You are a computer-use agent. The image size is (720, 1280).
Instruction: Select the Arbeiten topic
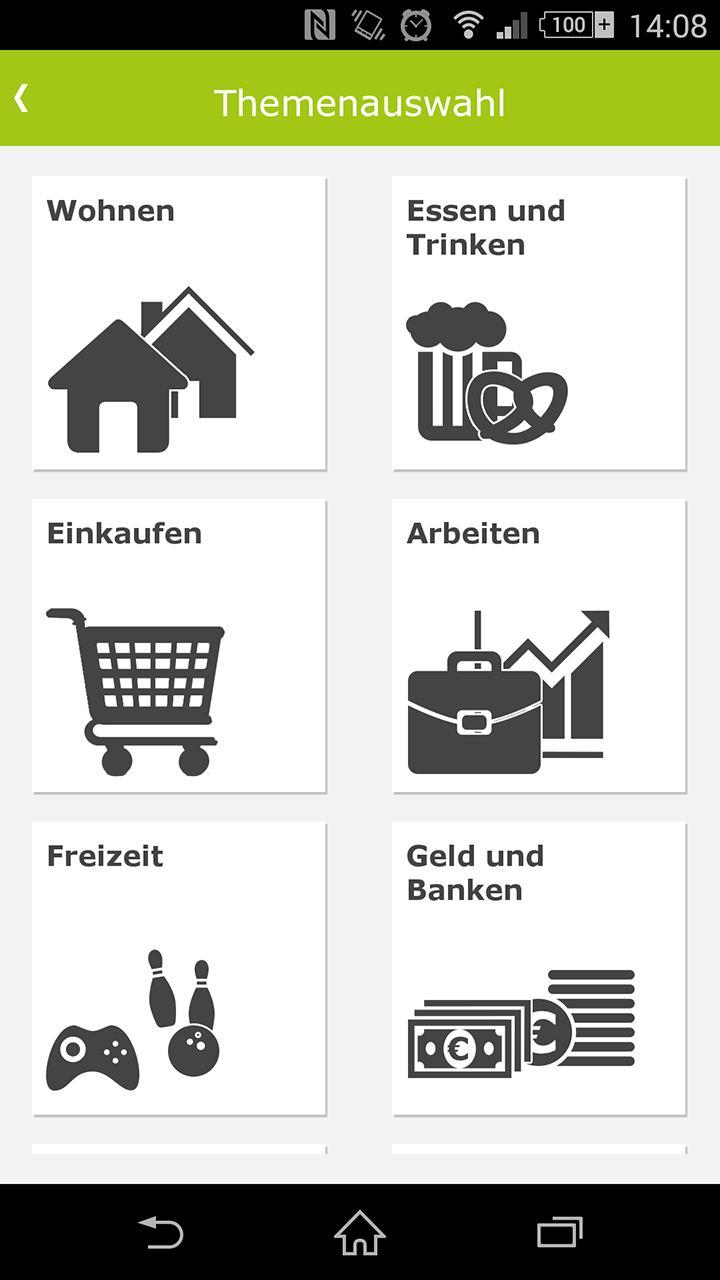point(539,645)
